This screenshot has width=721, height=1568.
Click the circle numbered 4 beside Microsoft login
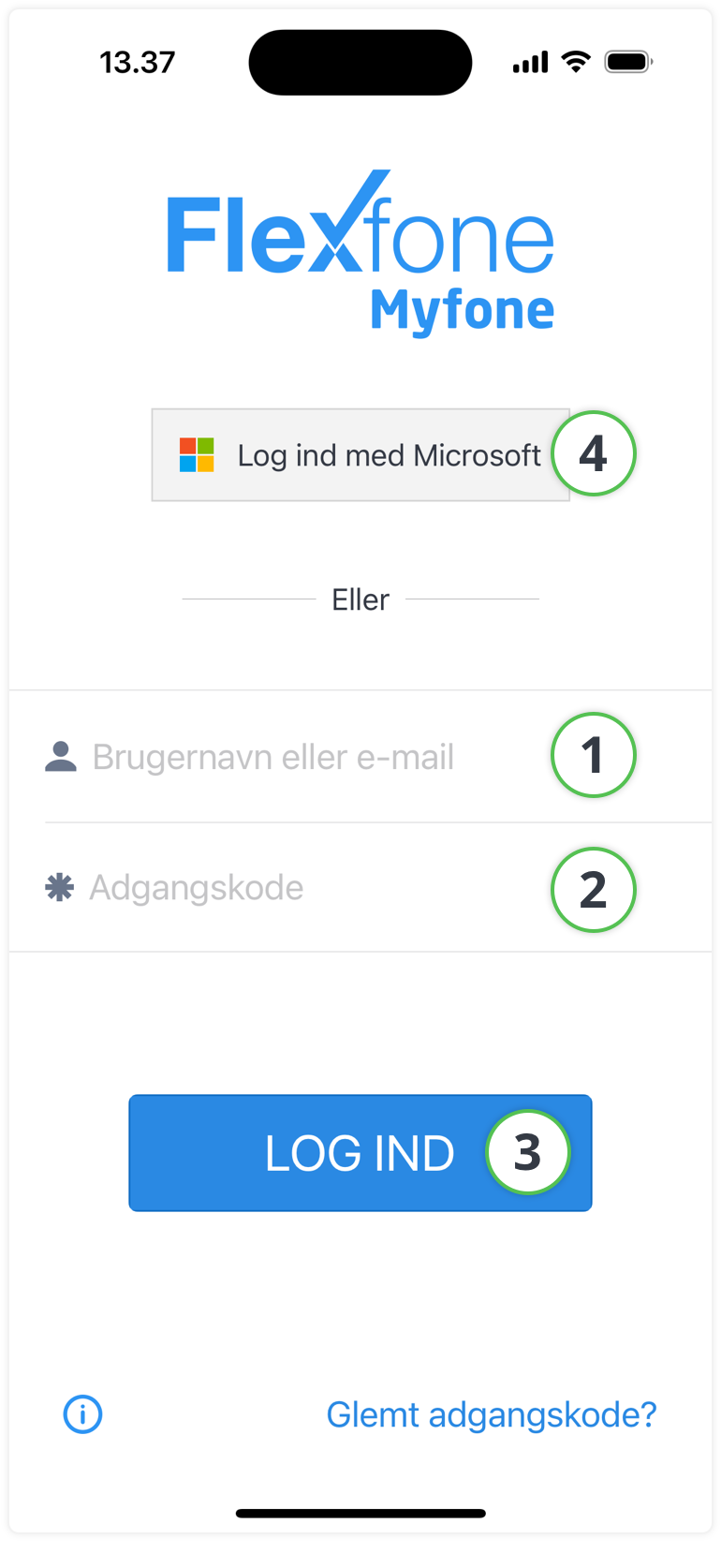click(593, 453)
